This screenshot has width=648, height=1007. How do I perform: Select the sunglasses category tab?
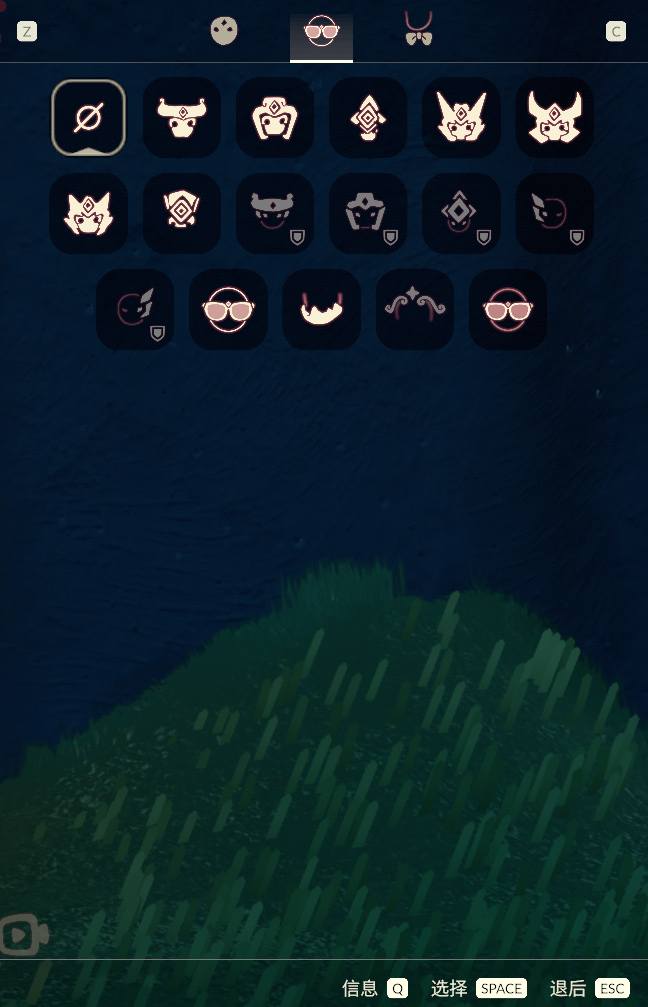click(321, 32)
